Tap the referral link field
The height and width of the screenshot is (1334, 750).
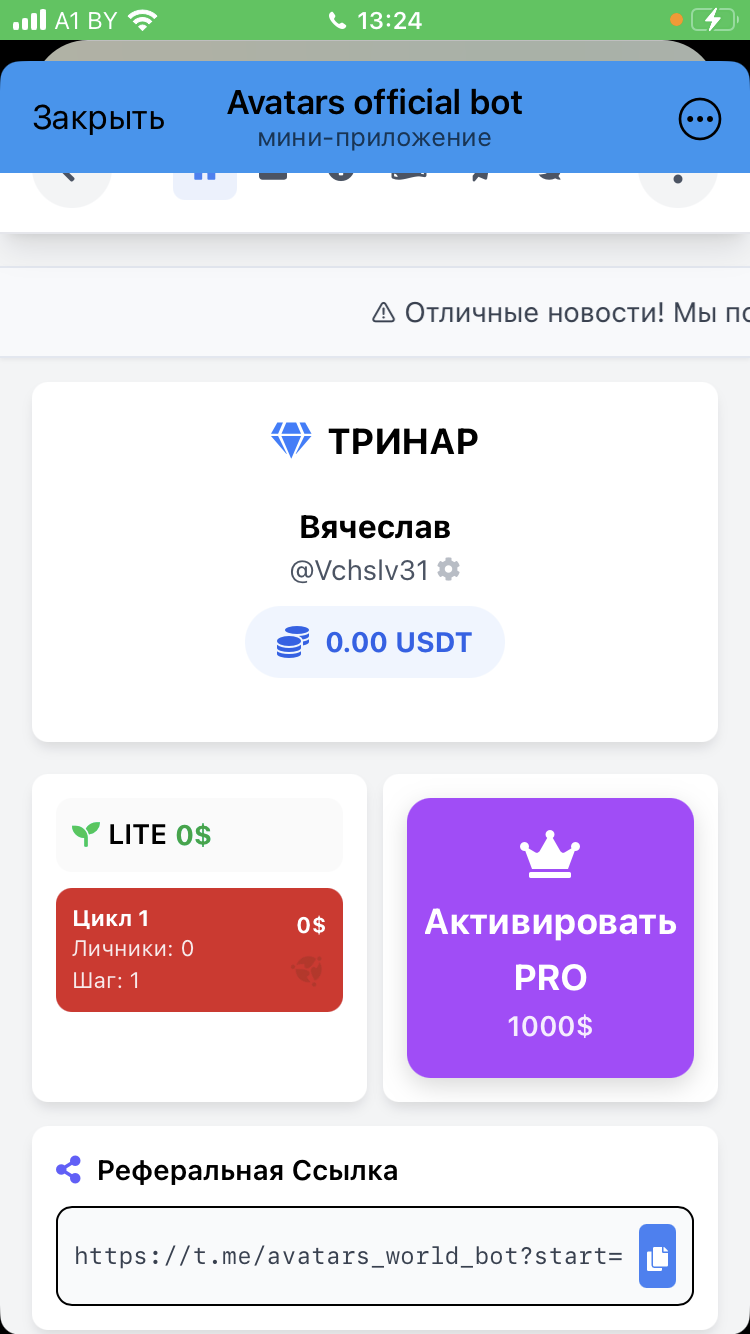click(348, 1256)
